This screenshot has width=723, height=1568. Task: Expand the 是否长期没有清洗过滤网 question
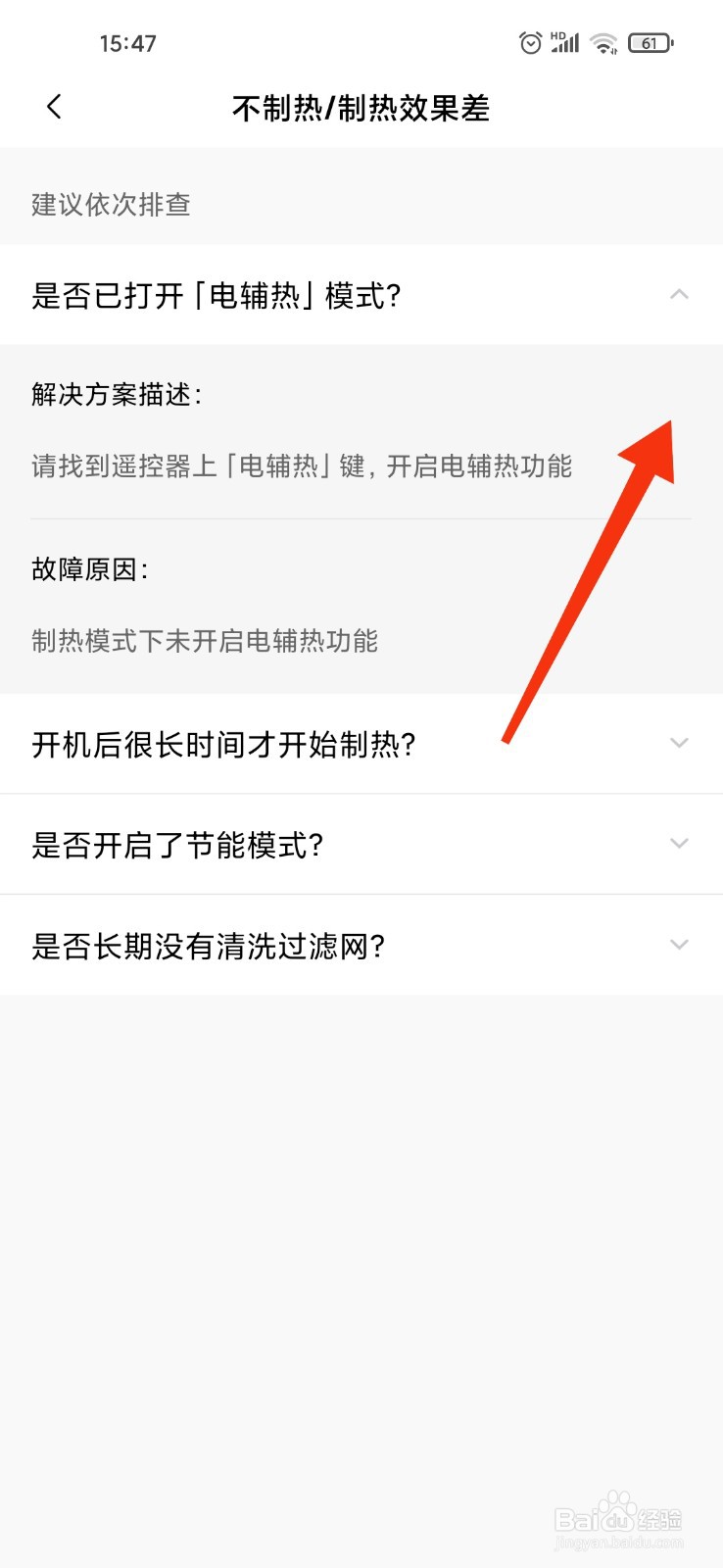[679, 945]
